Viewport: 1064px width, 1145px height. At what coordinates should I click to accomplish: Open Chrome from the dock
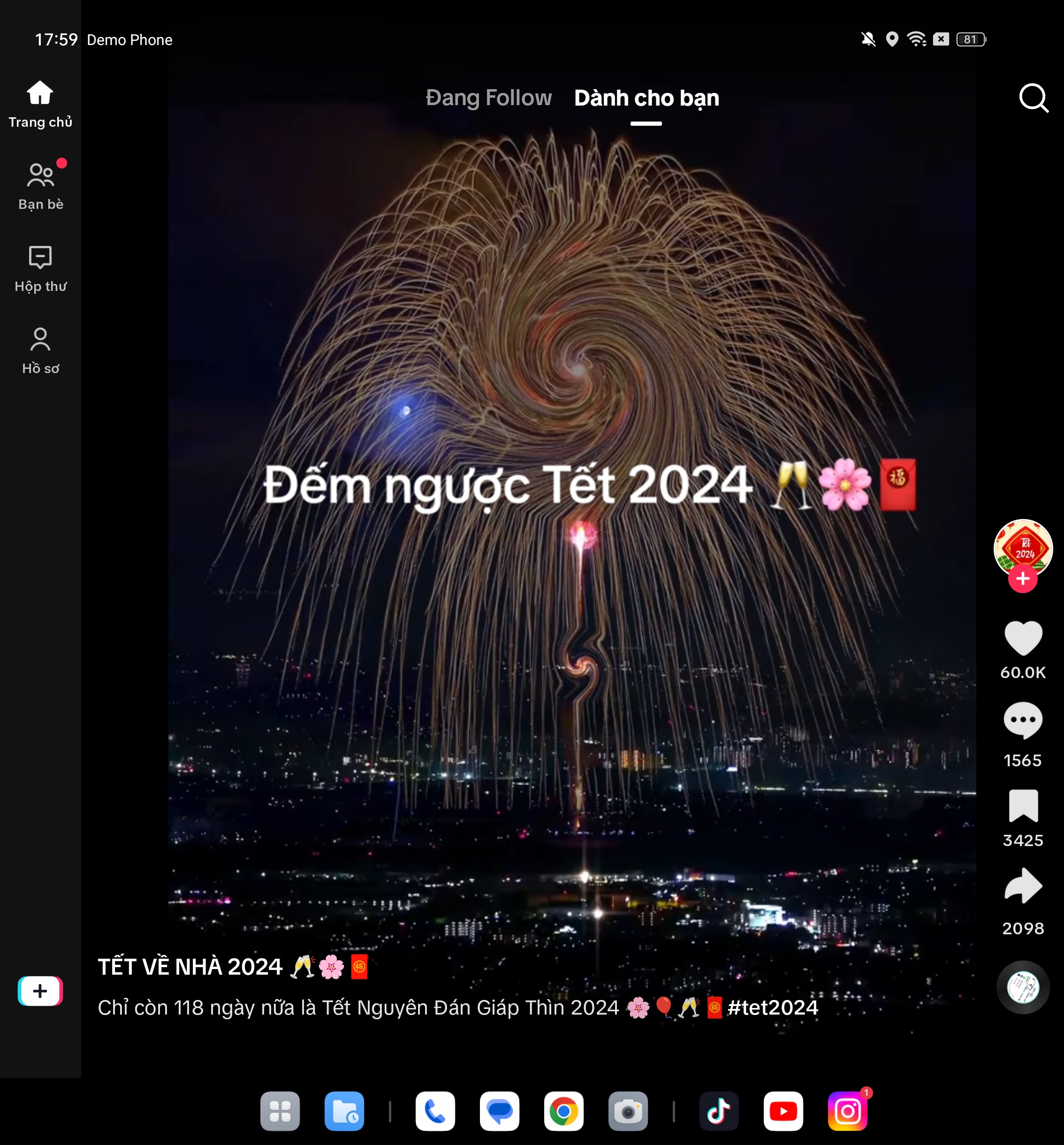pos(563,1111)
